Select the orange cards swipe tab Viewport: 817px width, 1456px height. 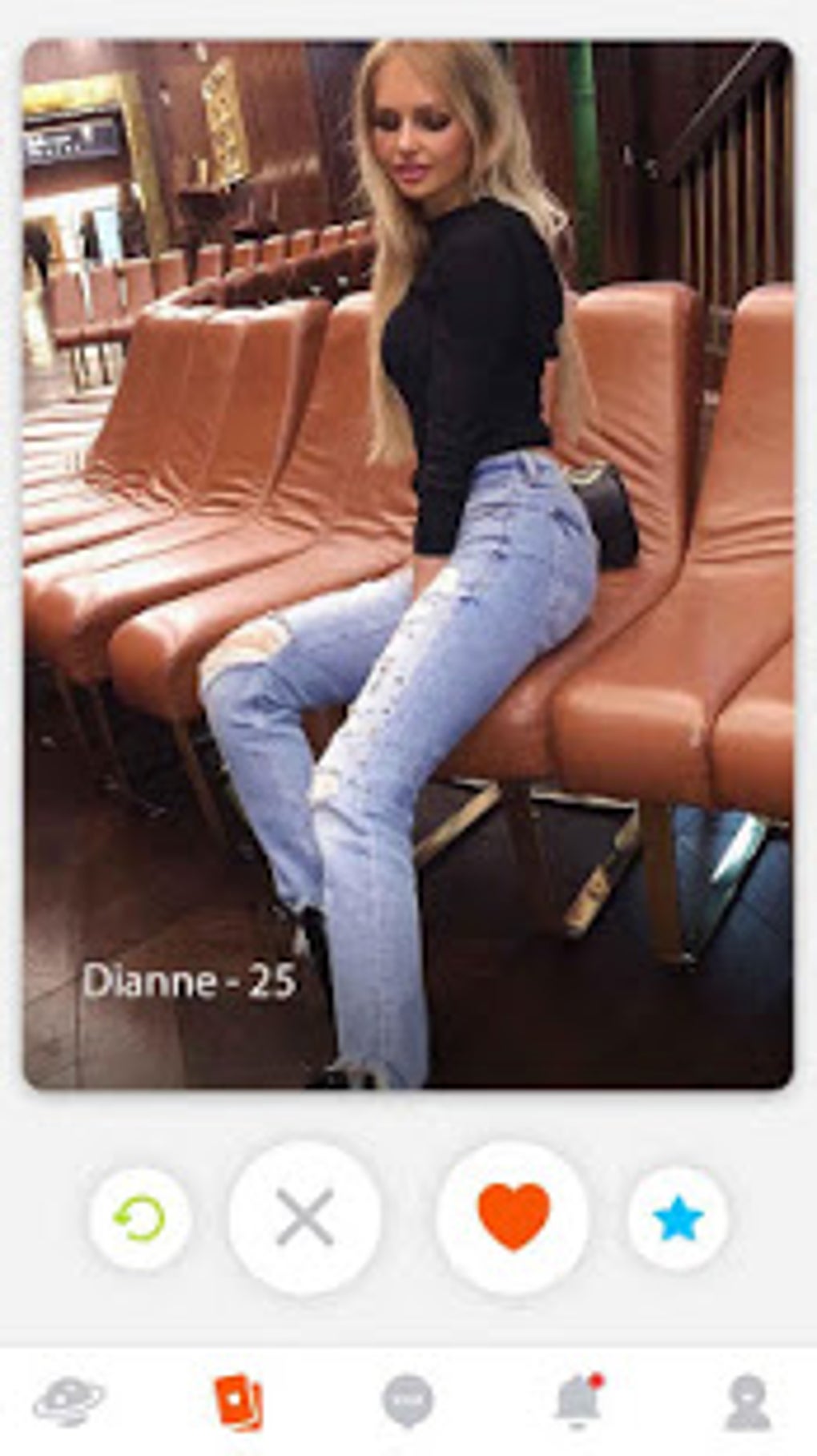238,1402
